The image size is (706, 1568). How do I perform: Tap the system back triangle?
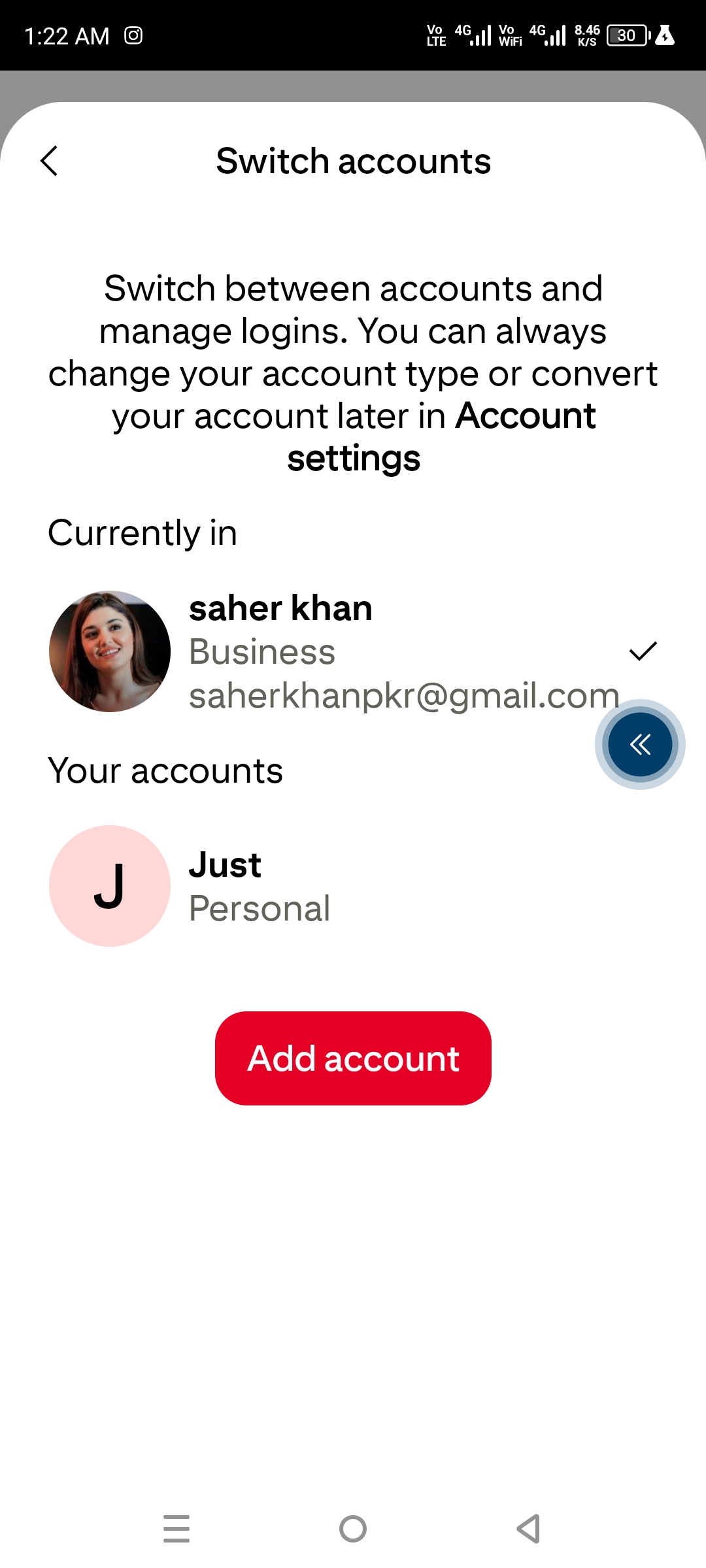(528, 1529)
